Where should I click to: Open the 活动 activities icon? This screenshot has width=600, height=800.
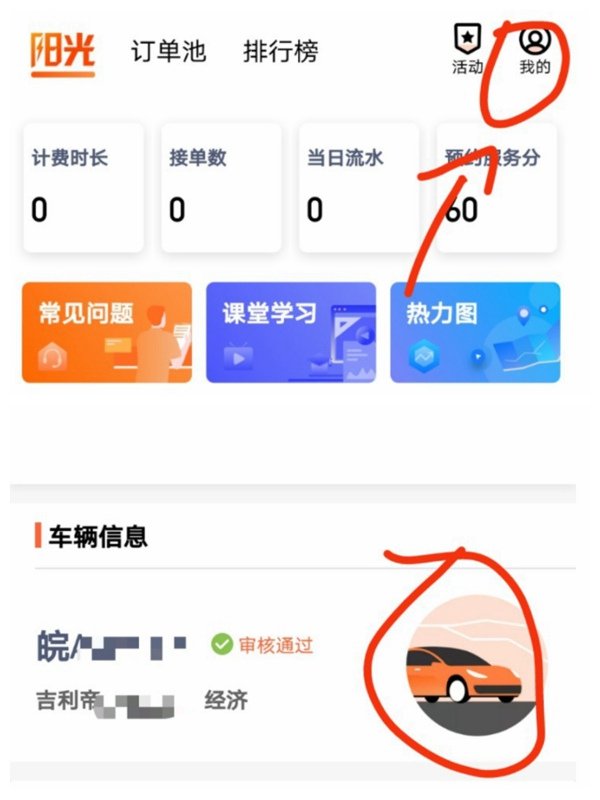coord(467,50)
